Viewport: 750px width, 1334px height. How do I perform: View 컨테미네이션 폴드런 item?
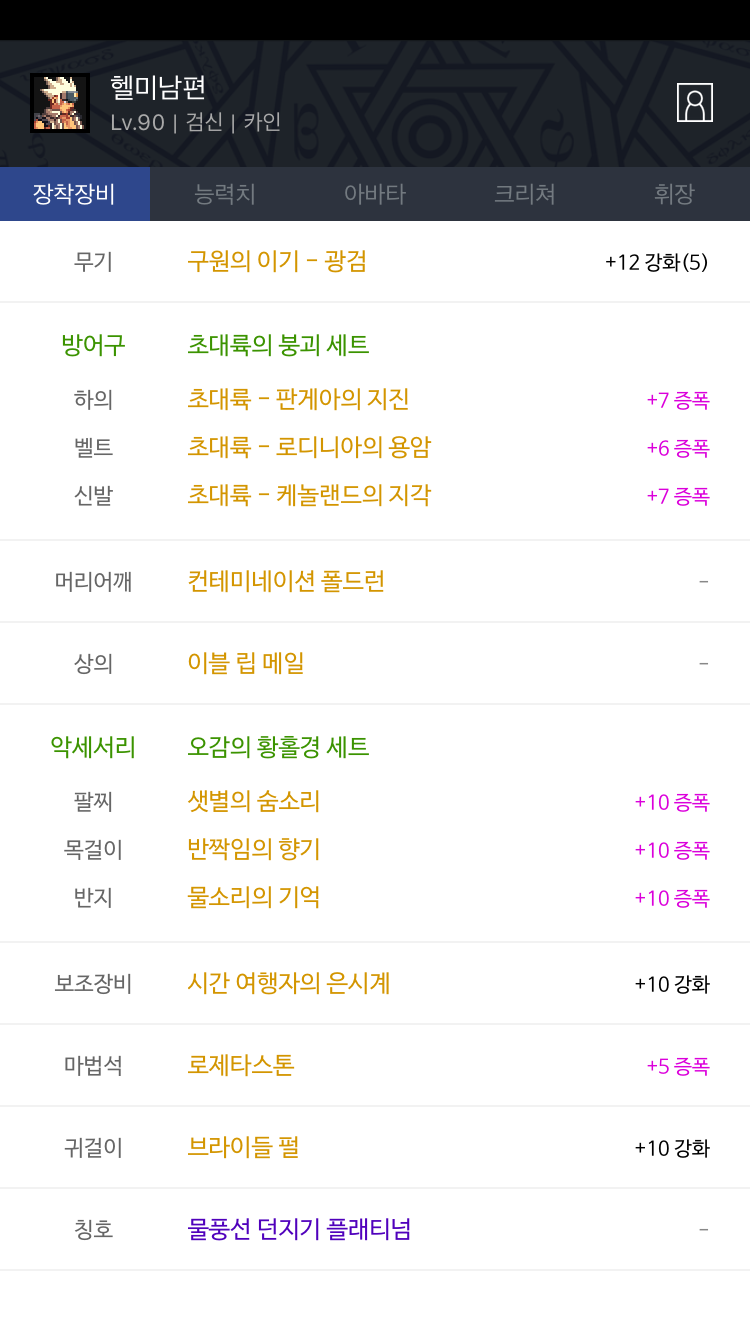coord(286,581)
